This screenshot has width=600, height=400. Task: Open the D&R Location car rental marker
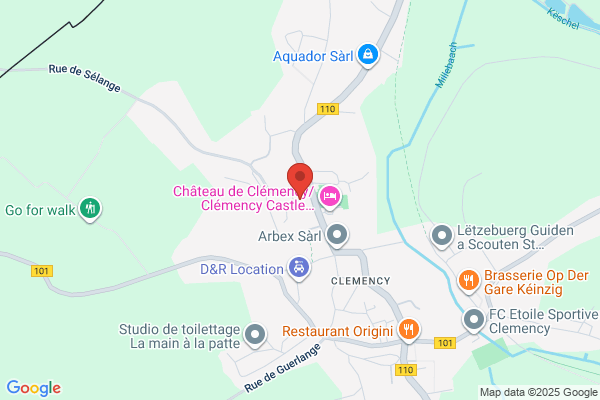299,268
